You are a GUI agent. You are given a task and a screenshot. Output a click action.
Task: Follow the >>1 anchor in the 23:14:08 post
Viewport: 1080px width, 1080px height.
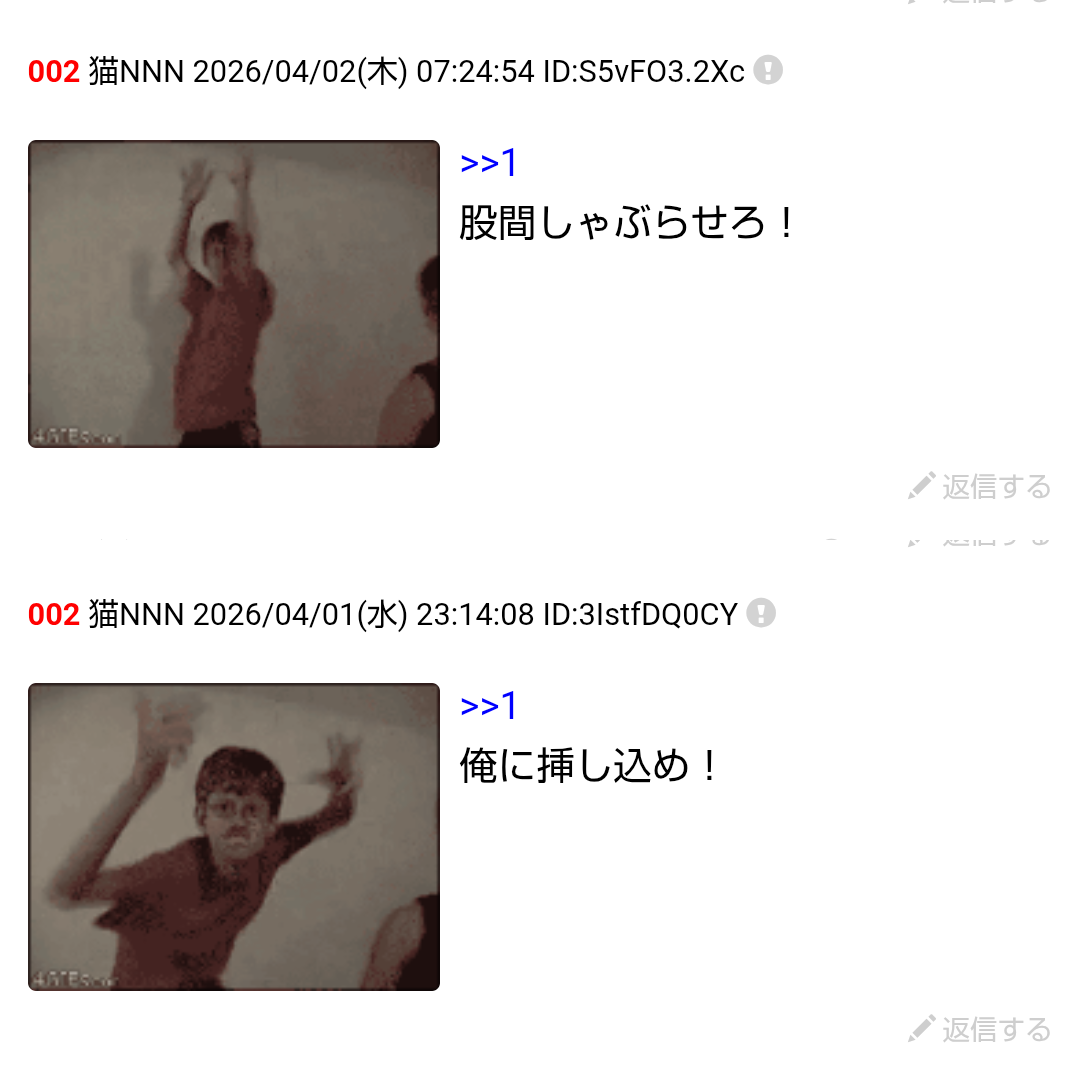click(488, 706)
